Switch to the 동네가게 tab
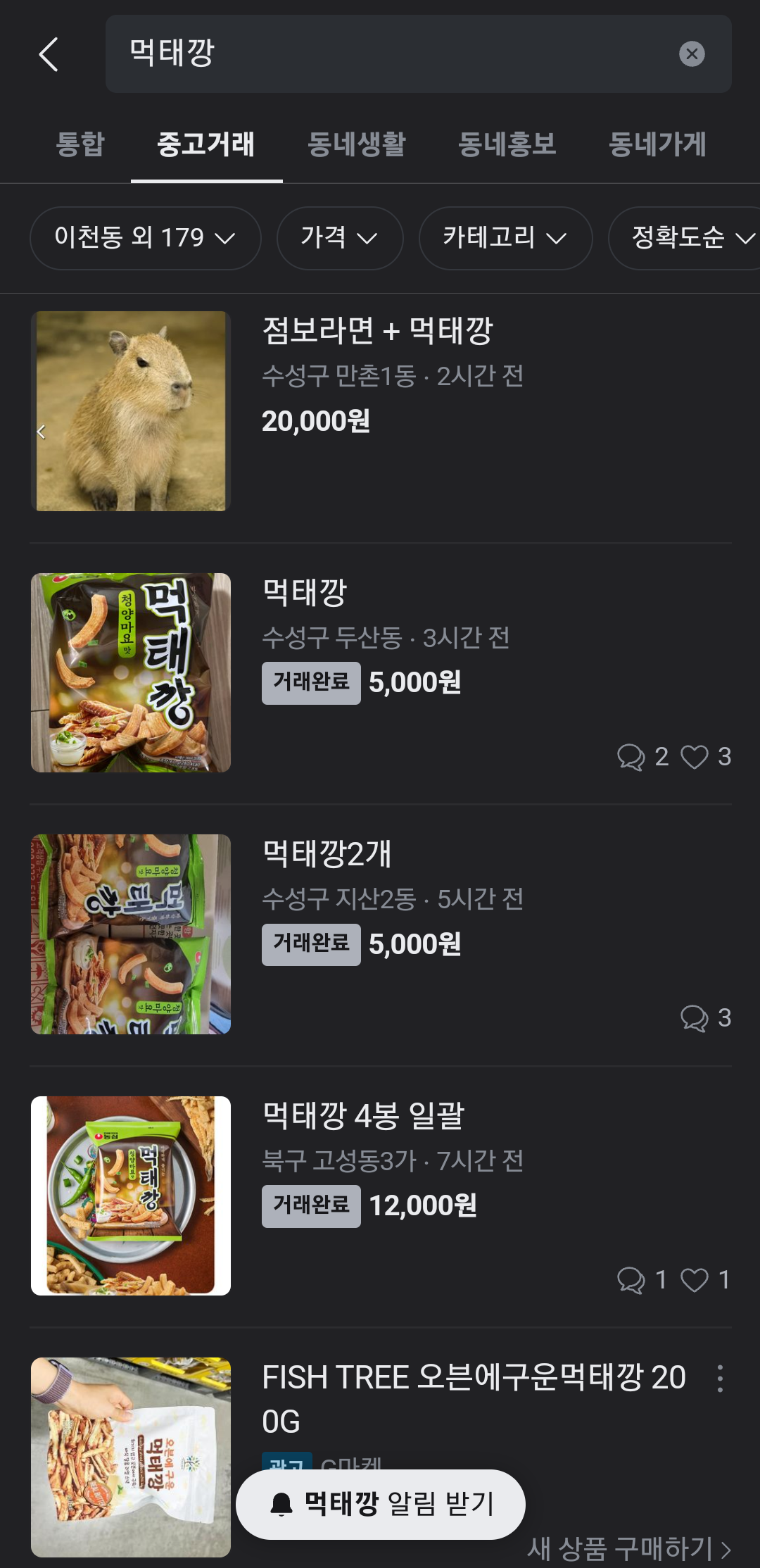The height and width of the screenshot is (1568, 760). pyautogui.click(x=657, y=144)
